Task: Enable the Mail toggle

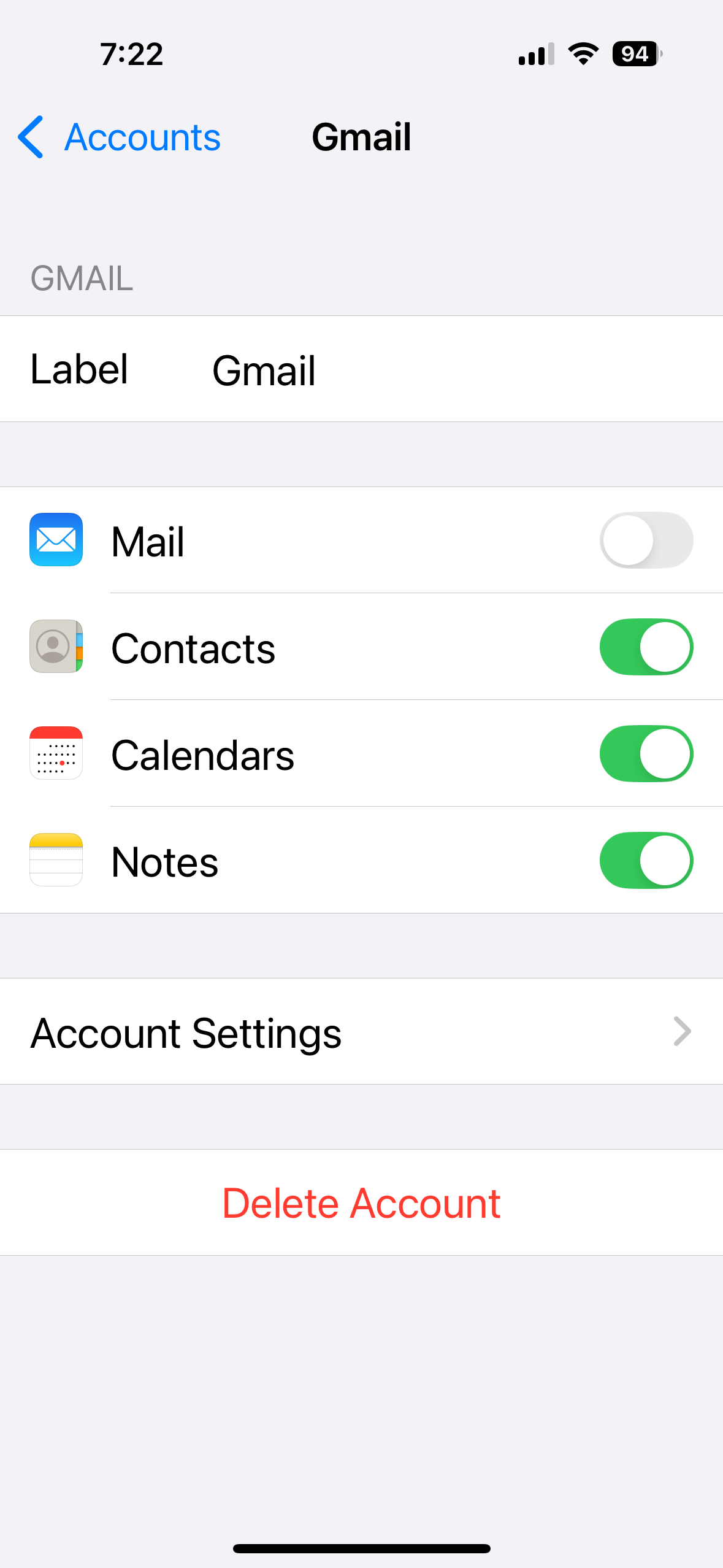Action: coord(646,540)
